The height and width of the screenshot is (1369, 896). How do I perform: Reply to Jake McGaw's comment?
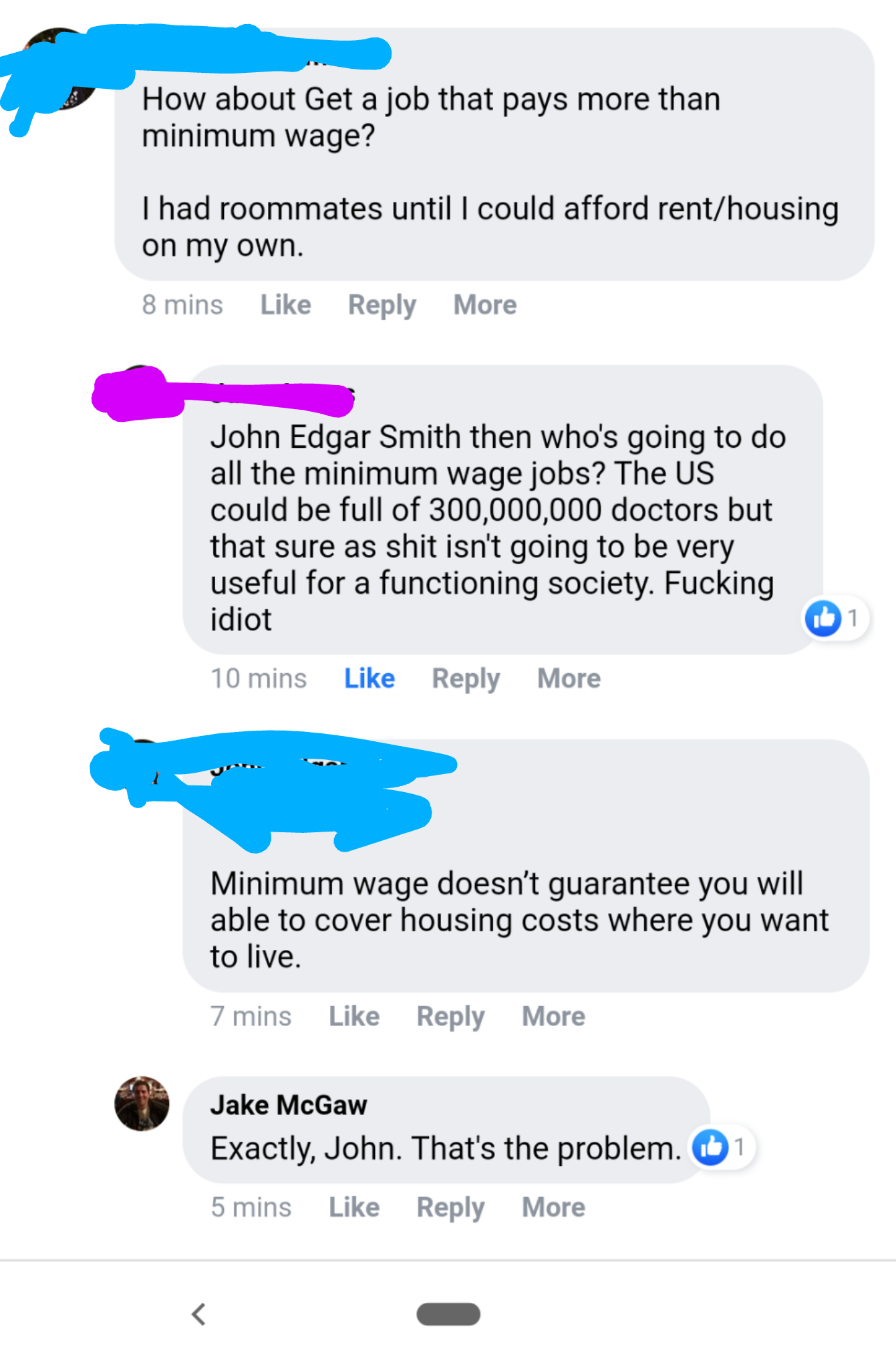[450, 1207]
